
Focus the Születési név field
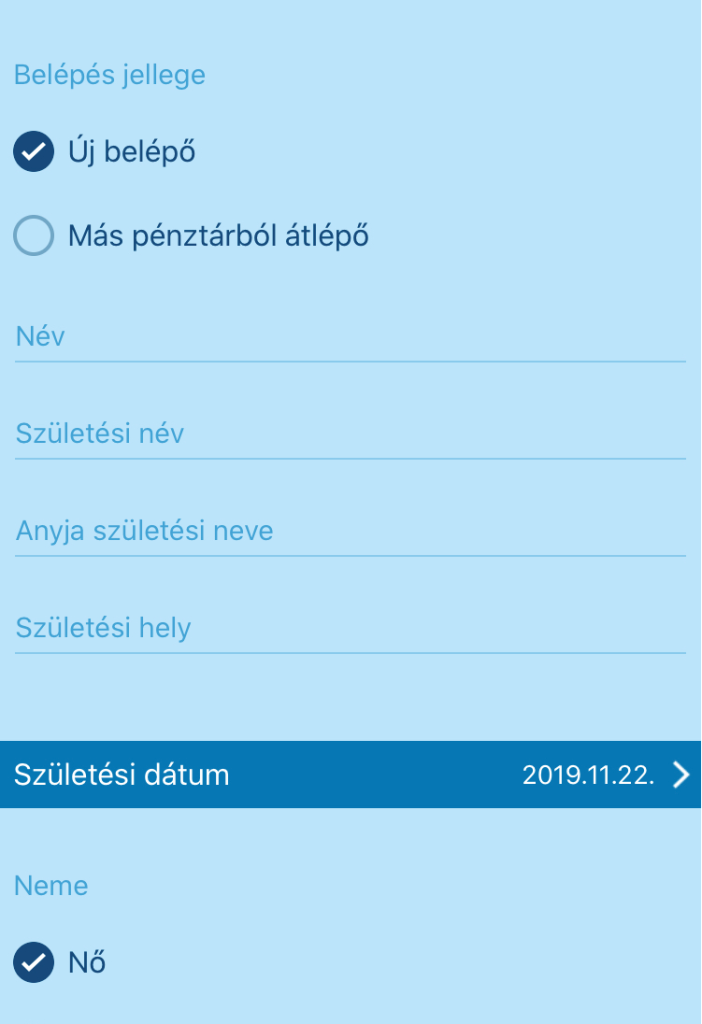[350, 434]
